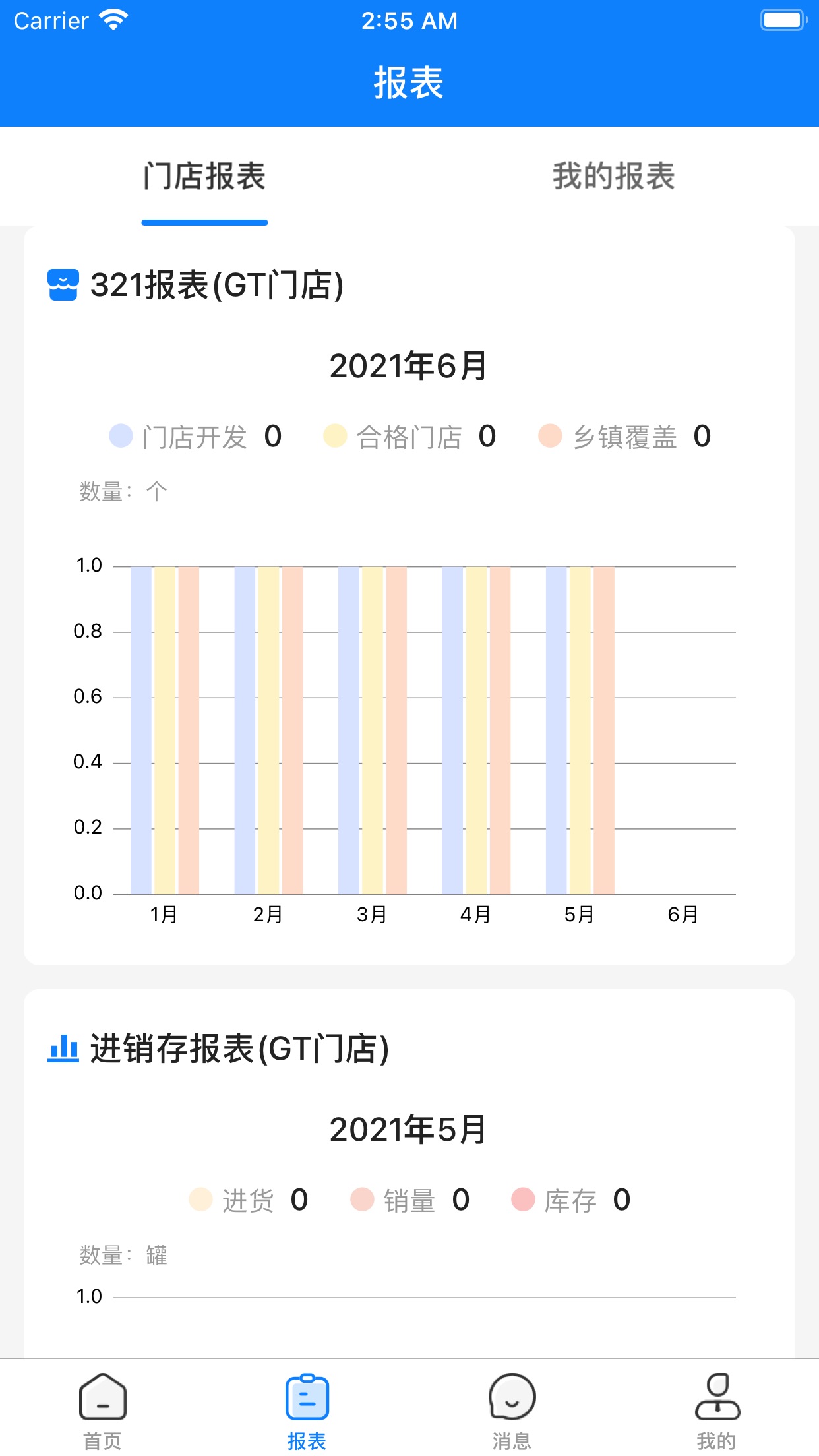Switch to the 我的报表 tab
Screen dimensions: 819x1456
click(613, 177)
